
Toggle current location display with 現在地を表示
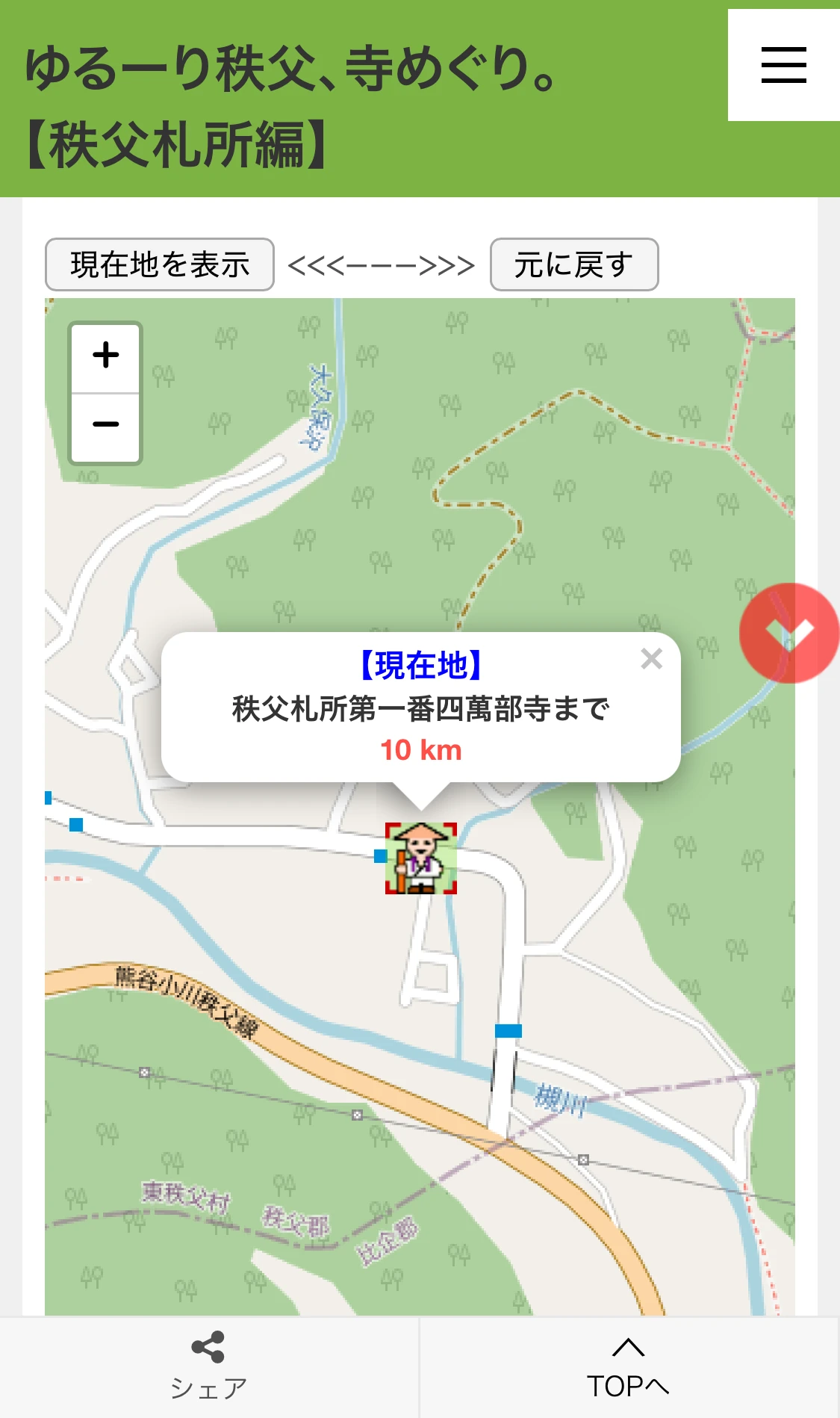click(159, 264)
